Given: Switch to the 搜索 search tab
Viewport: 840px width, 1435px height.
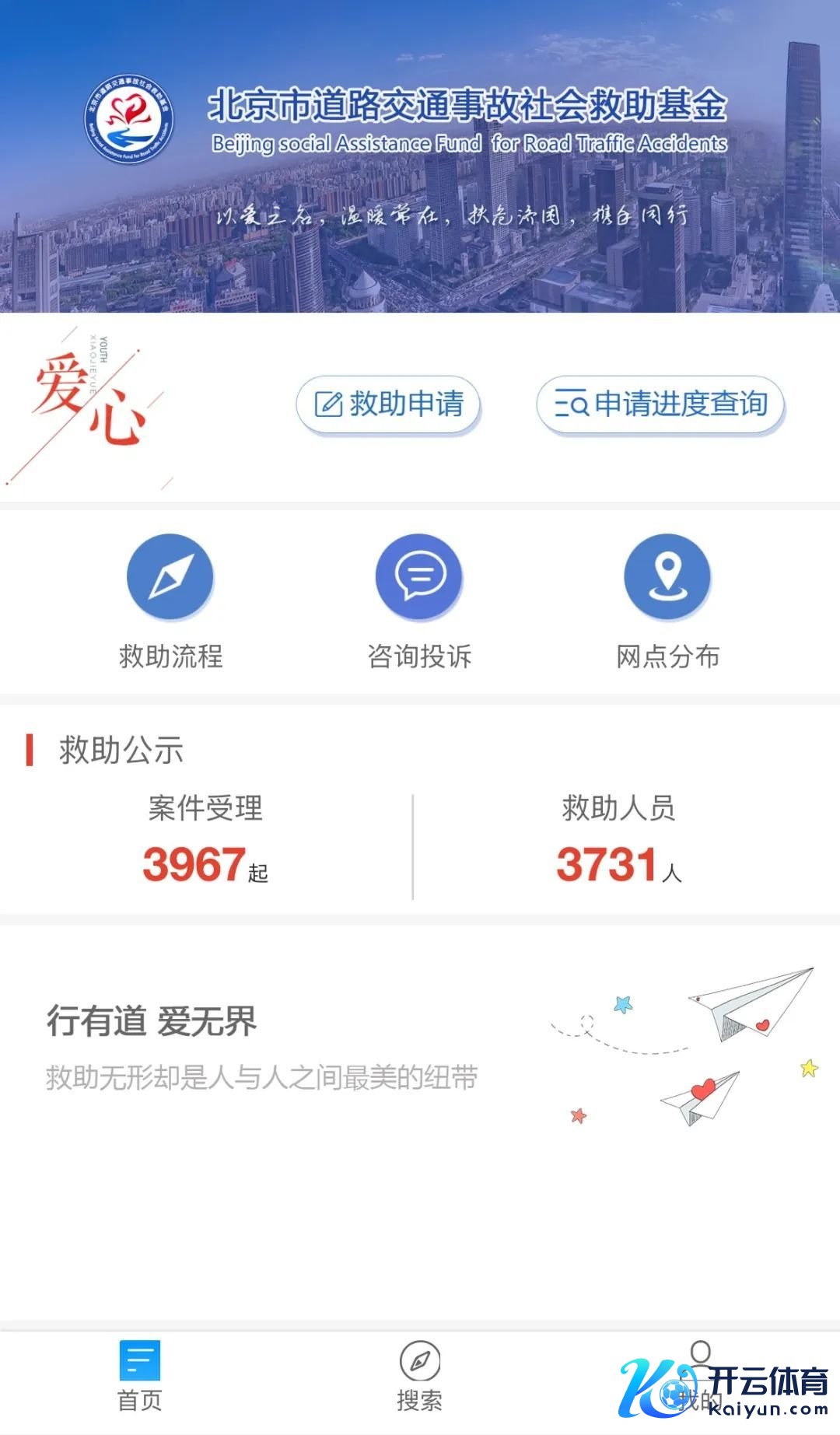Looking at the screenshot, I should pos(420,1377).
